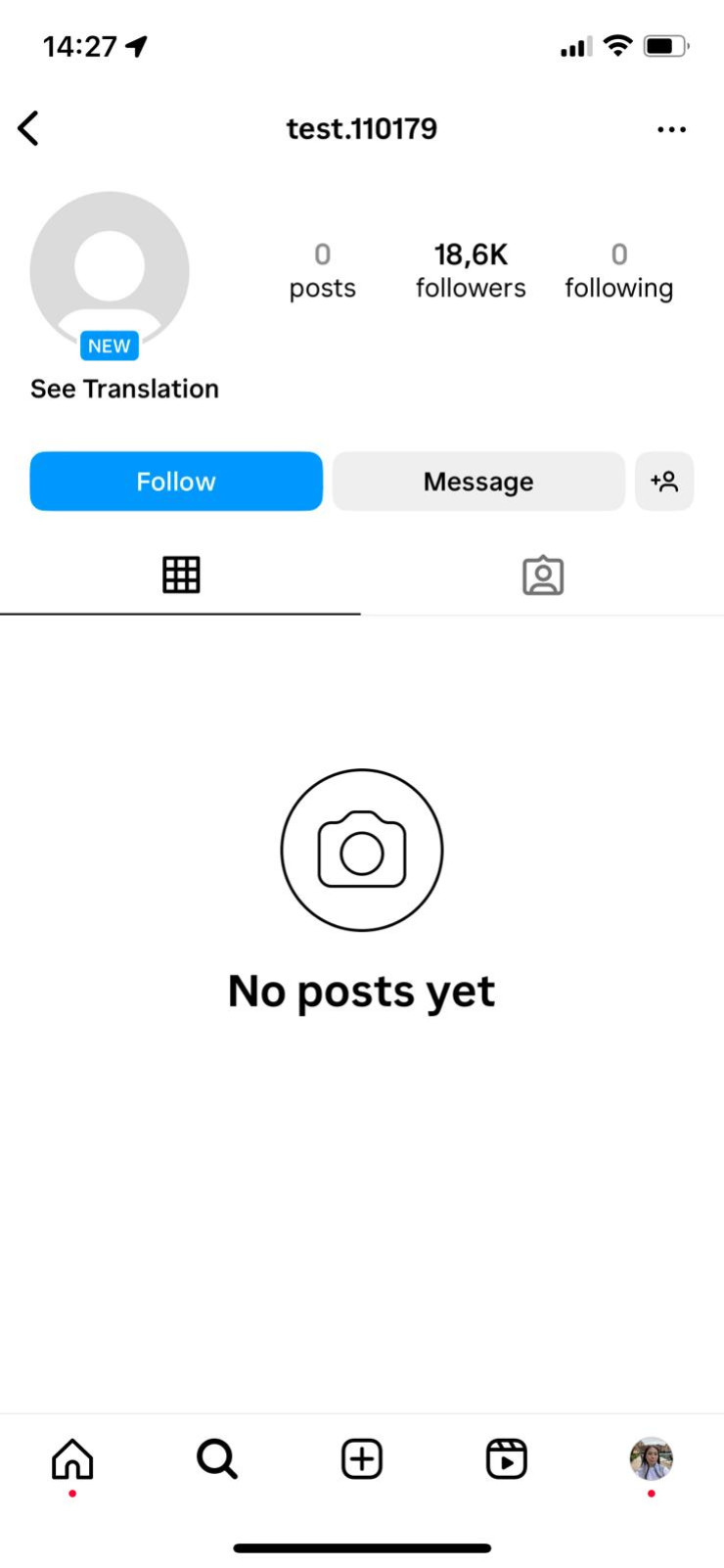Image resolution: width=724 pixels, height=1568 pixels.
Task: Message this user
Action: point(478,482)
